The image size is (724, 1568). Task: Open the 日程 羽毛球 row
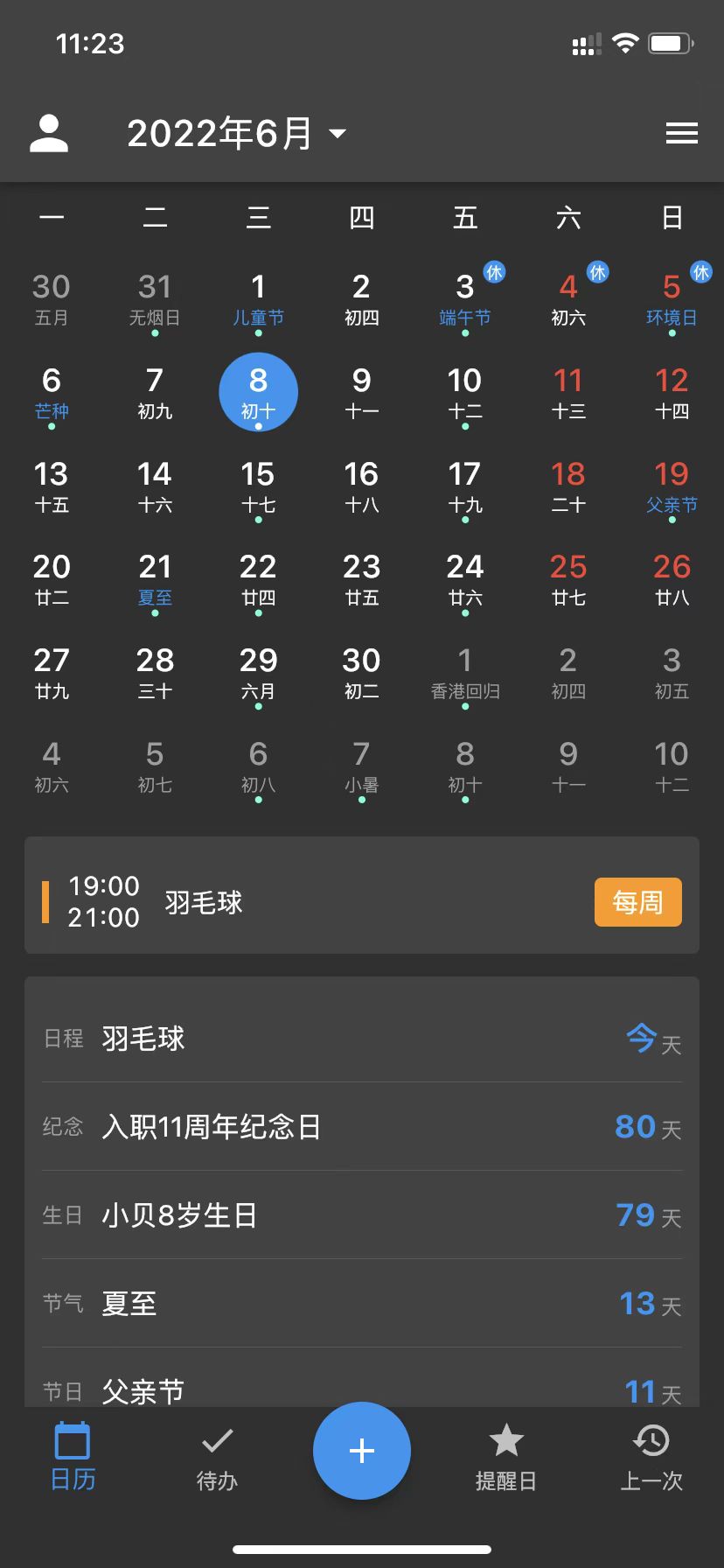[361, 1039]
